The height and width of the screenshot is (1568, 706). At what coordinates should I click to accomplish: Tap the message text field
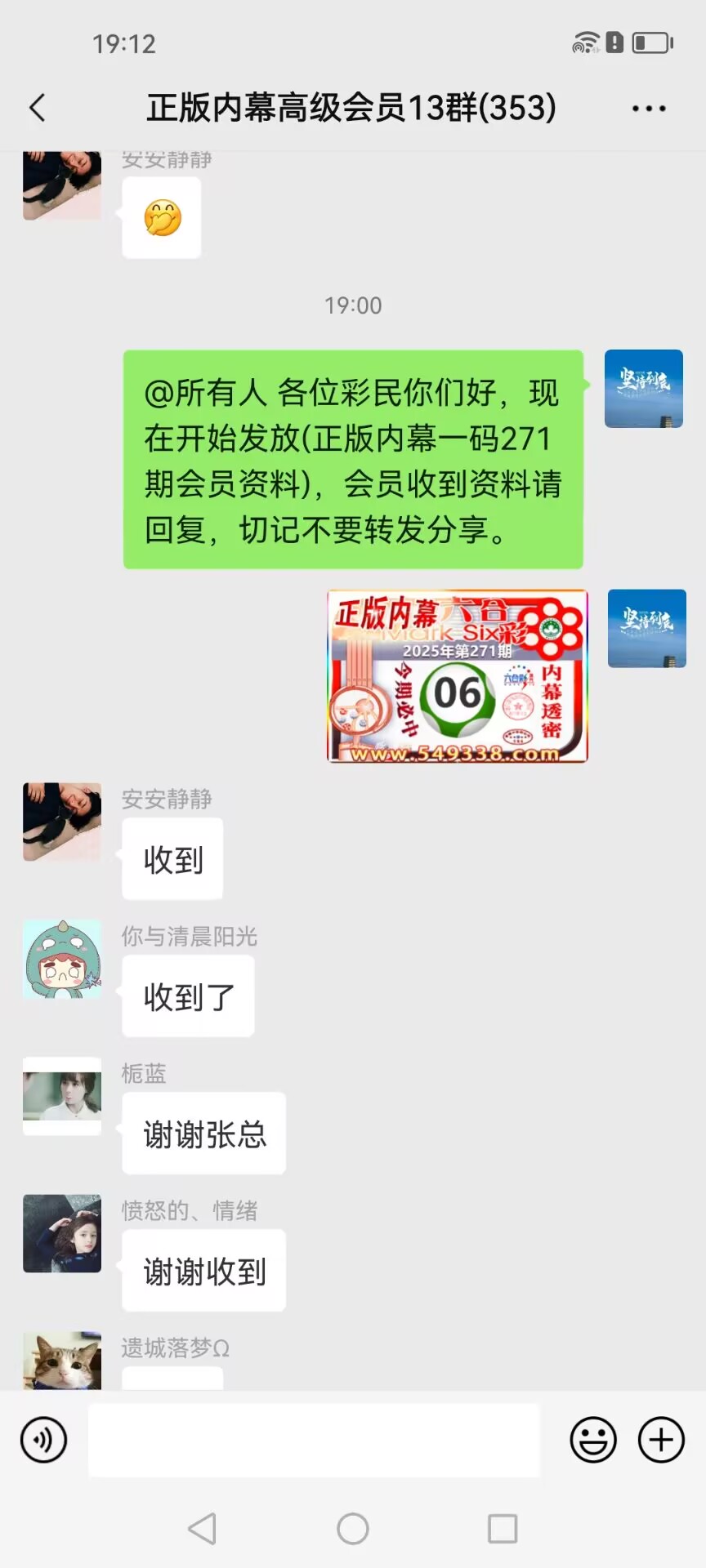pyautogui.click(x=314, y=1440)
